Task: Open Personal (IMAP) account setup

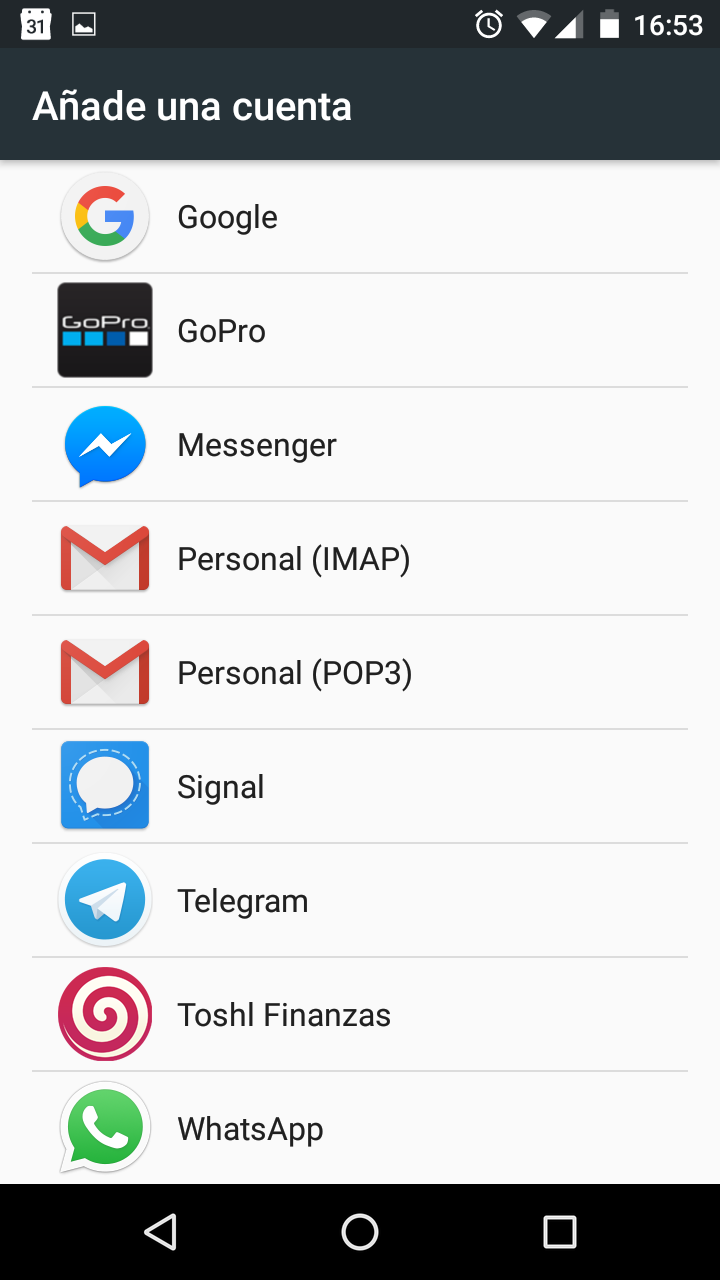Action: [x=360, y=558]
